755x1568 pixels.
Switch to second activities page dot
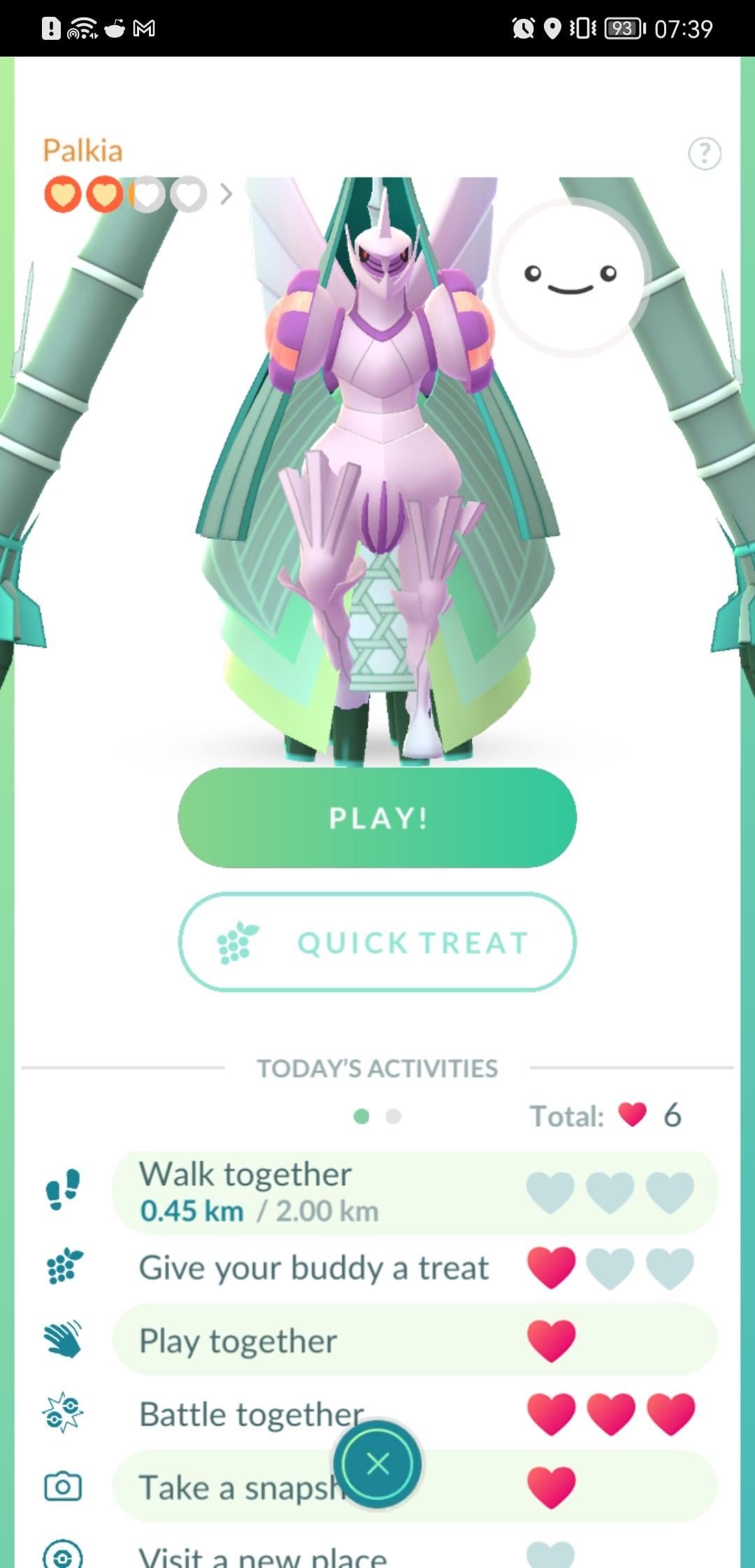[394, 1116]
